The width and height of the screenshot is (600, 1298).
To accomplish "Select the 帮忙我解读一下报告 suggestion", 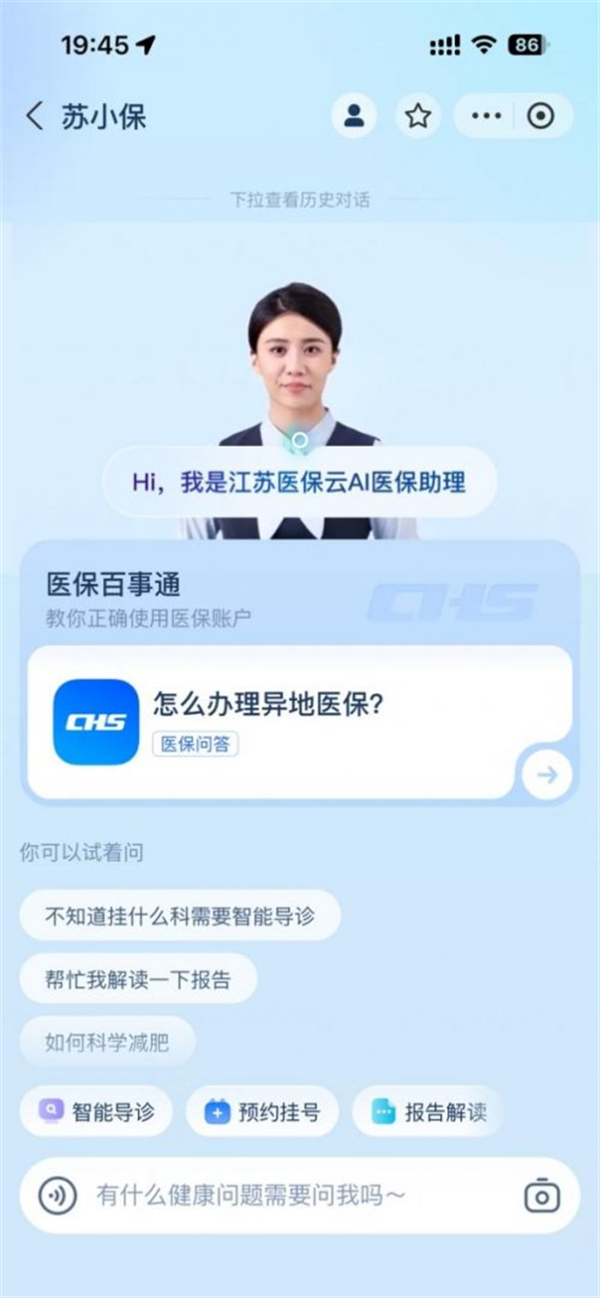I will (x=138, y=979).
